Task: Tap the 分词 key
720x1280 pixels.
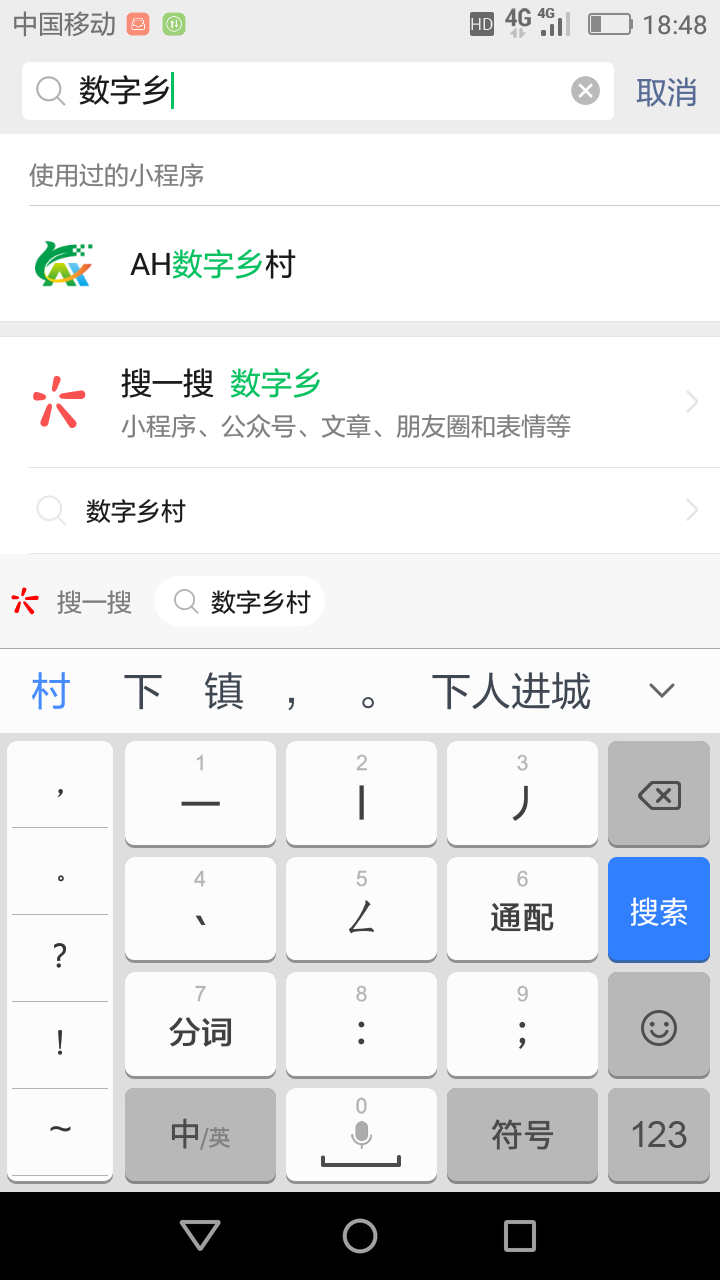Action: 200,1027
